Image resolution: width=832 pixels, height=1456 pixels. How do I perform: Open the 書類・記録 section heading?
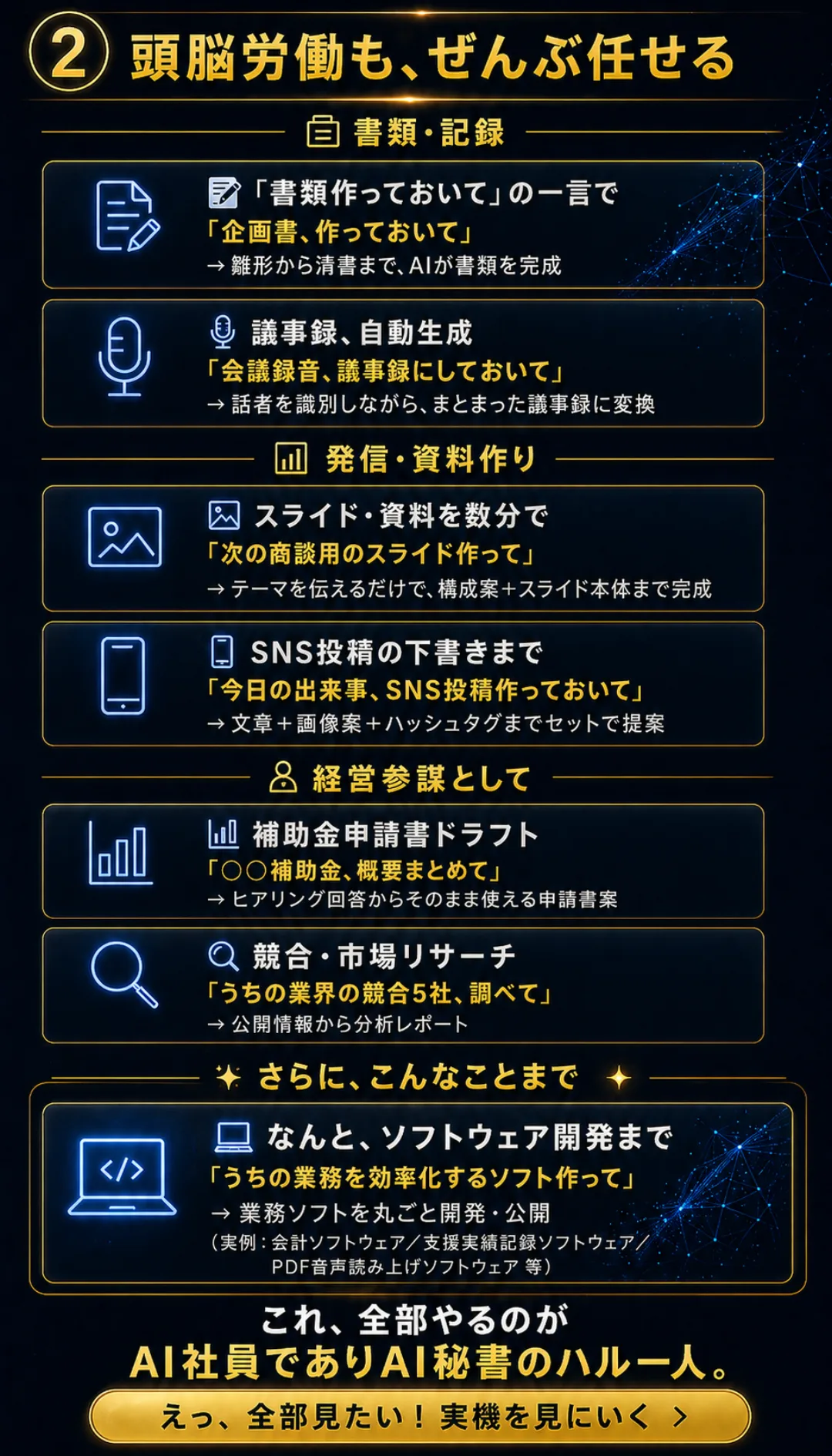point(416,131)
